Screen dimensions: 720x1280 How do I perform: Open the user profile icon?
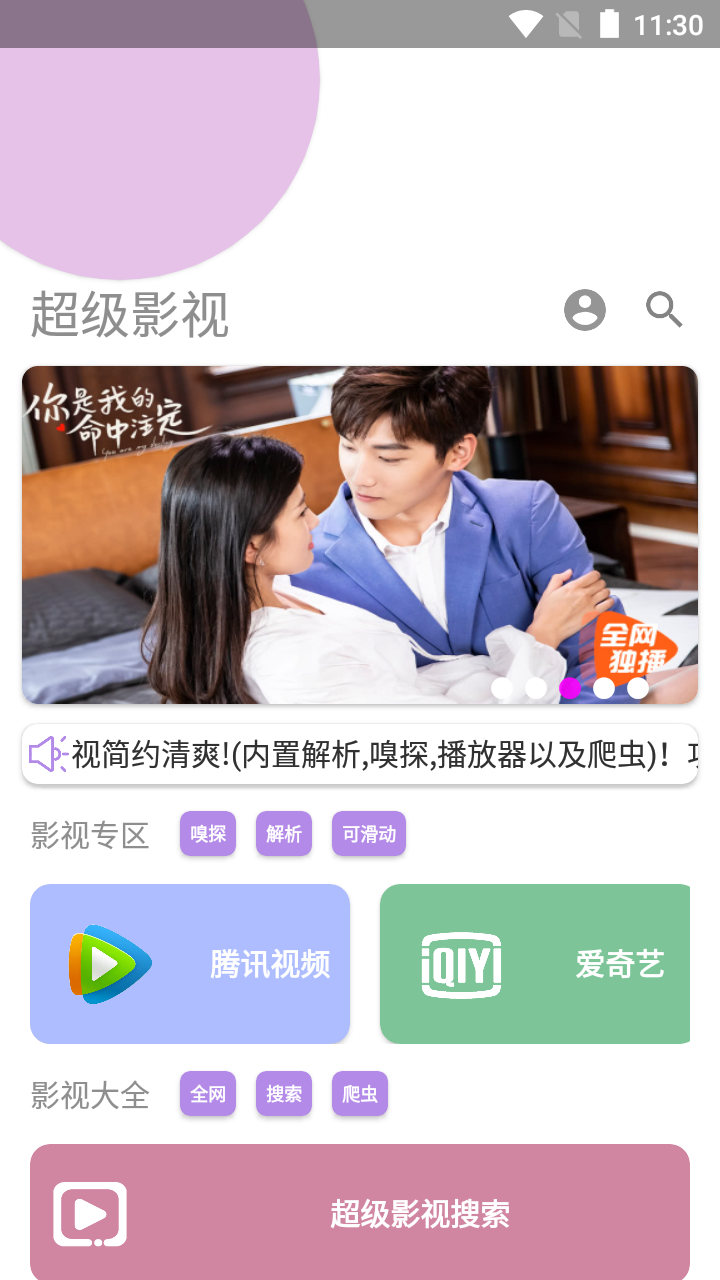coord(585,310)
